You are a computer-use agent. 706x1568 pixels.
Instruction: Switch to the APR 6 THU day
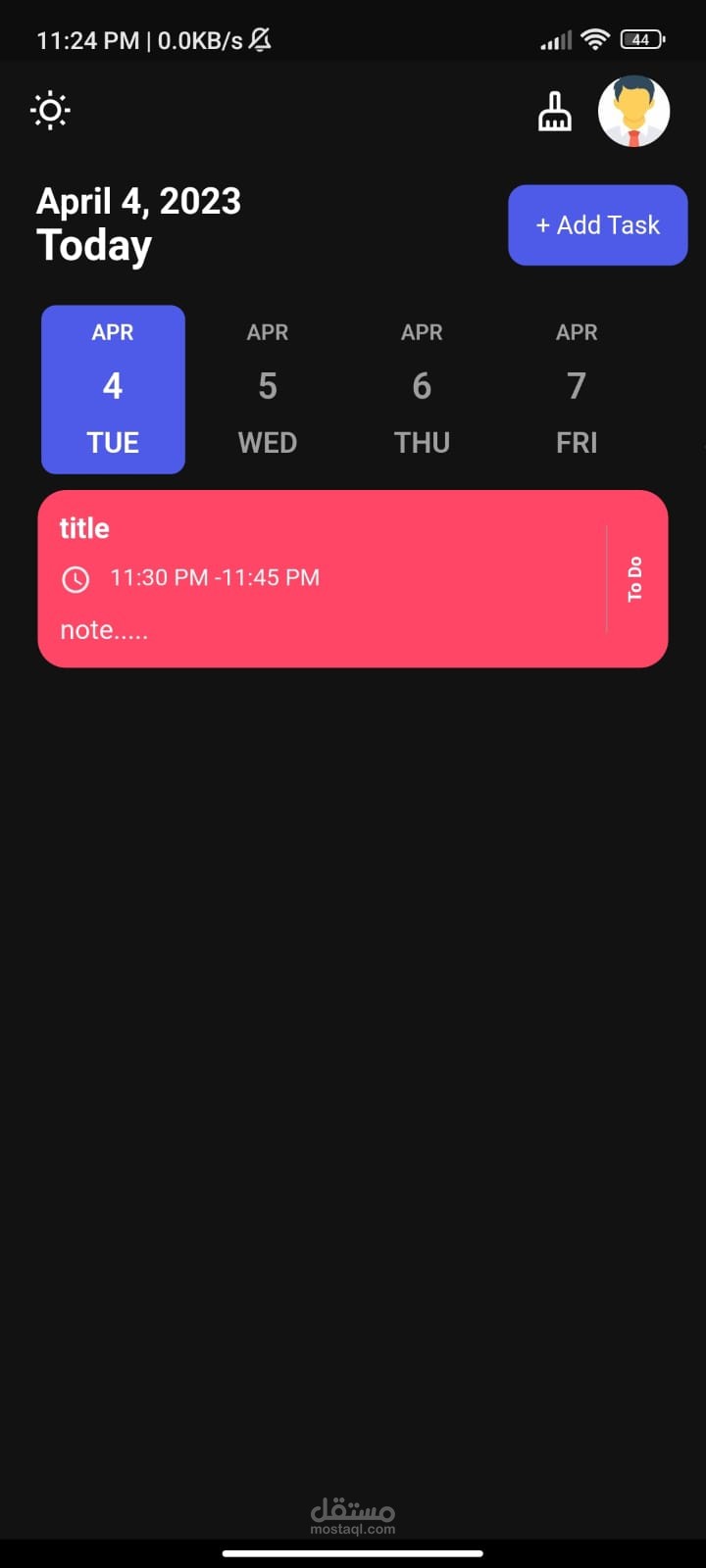click(x=422, y=389)
